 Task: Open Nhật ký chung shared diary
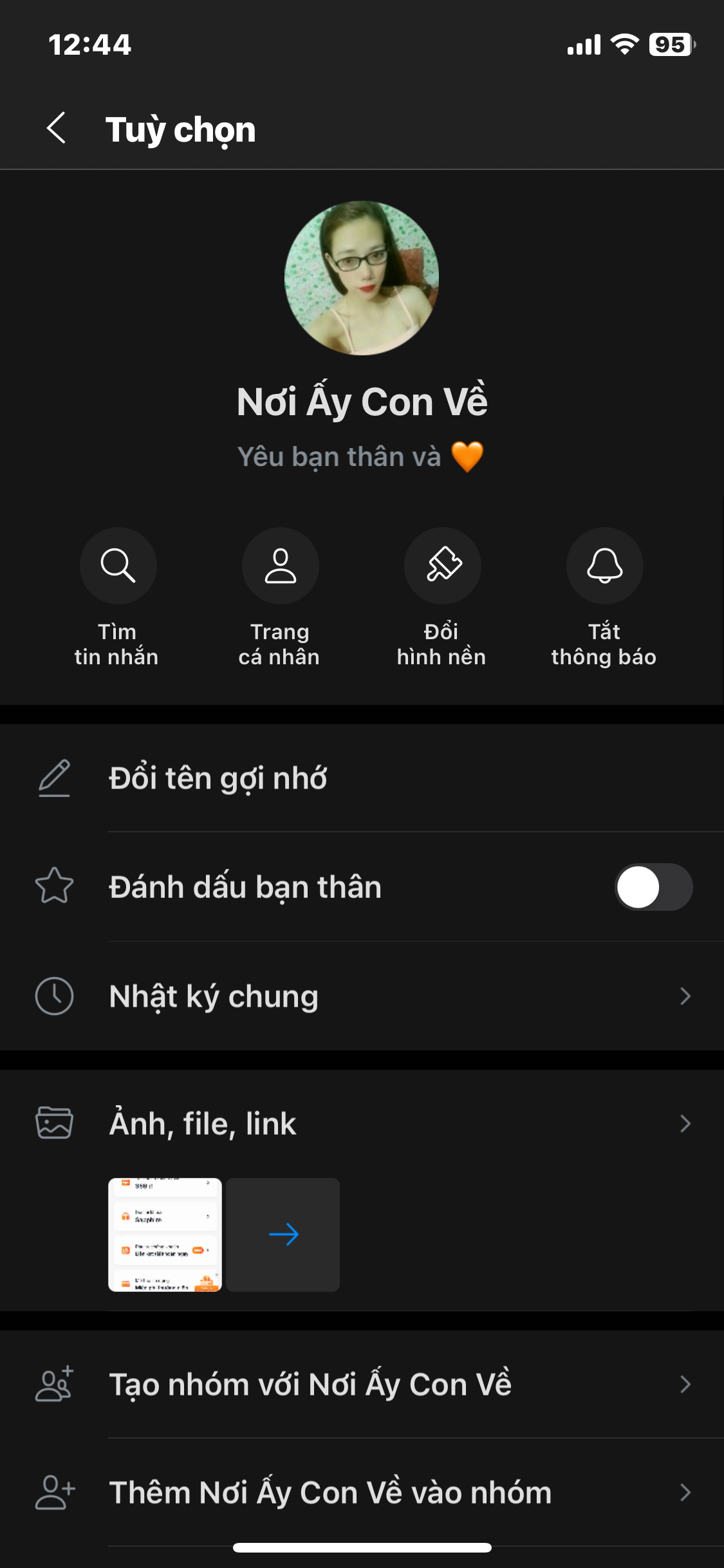pyautogui.click(x=362, y=996)
